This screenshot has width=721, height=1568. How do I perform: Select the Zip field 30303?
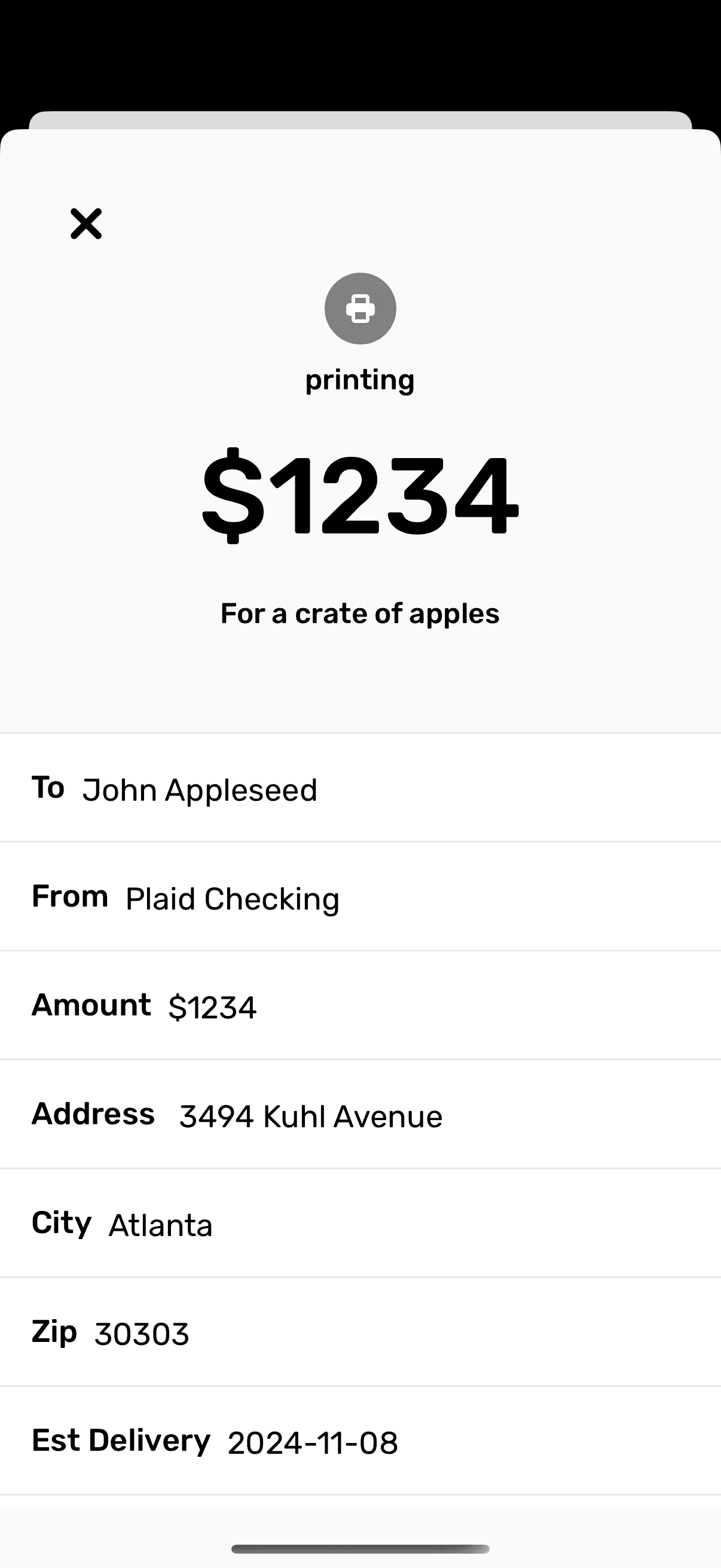click(x=142, y=1332)
